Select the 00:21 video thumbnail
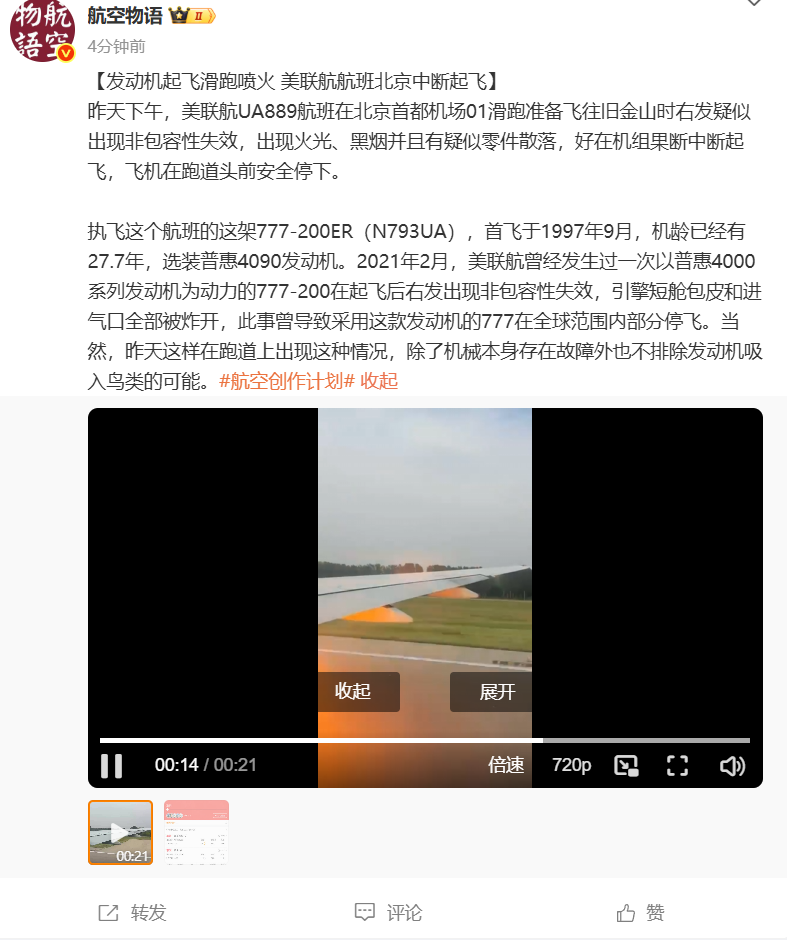The width and height of the screenshot is (787, 940). point(120,832)
